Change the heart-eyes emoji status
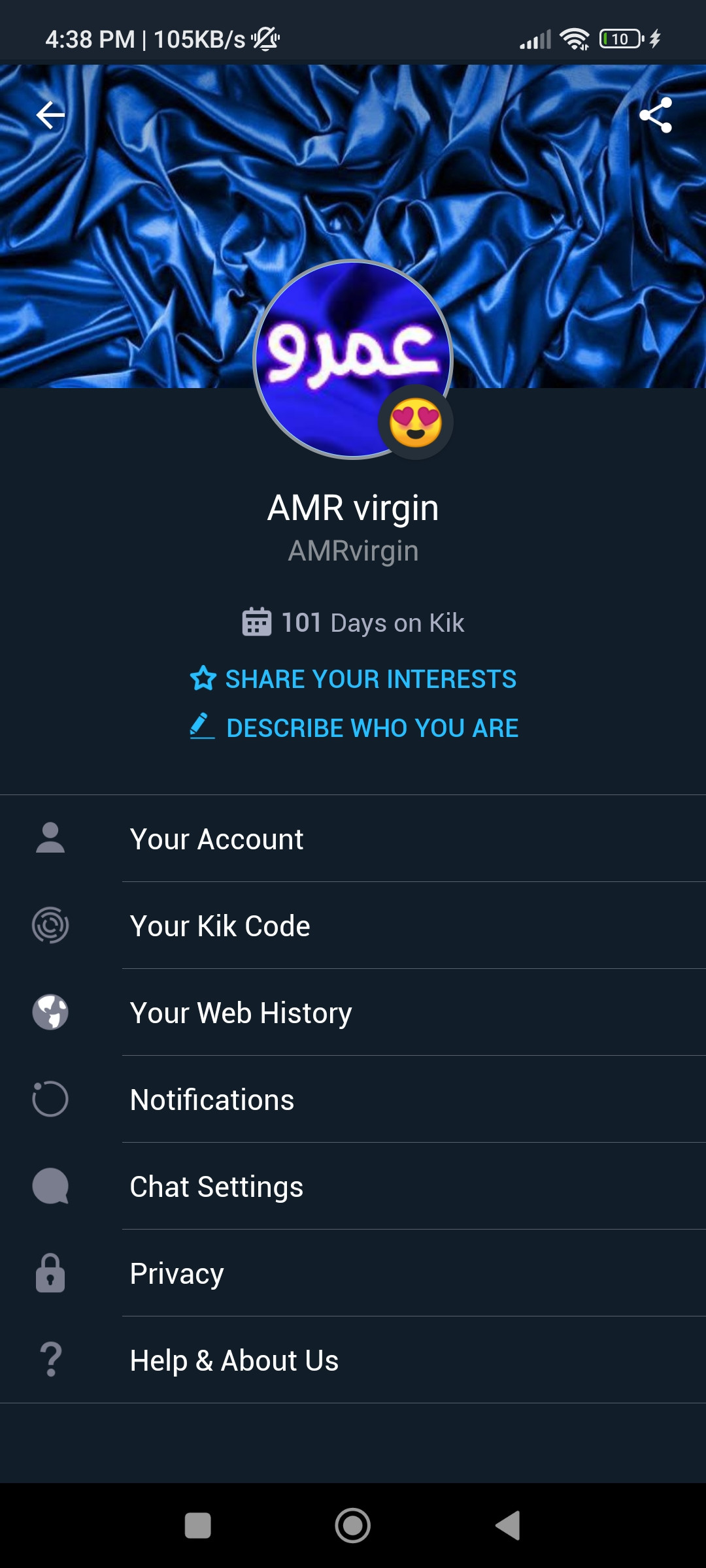Viewport: 706px width, 1568px height. 416,423
